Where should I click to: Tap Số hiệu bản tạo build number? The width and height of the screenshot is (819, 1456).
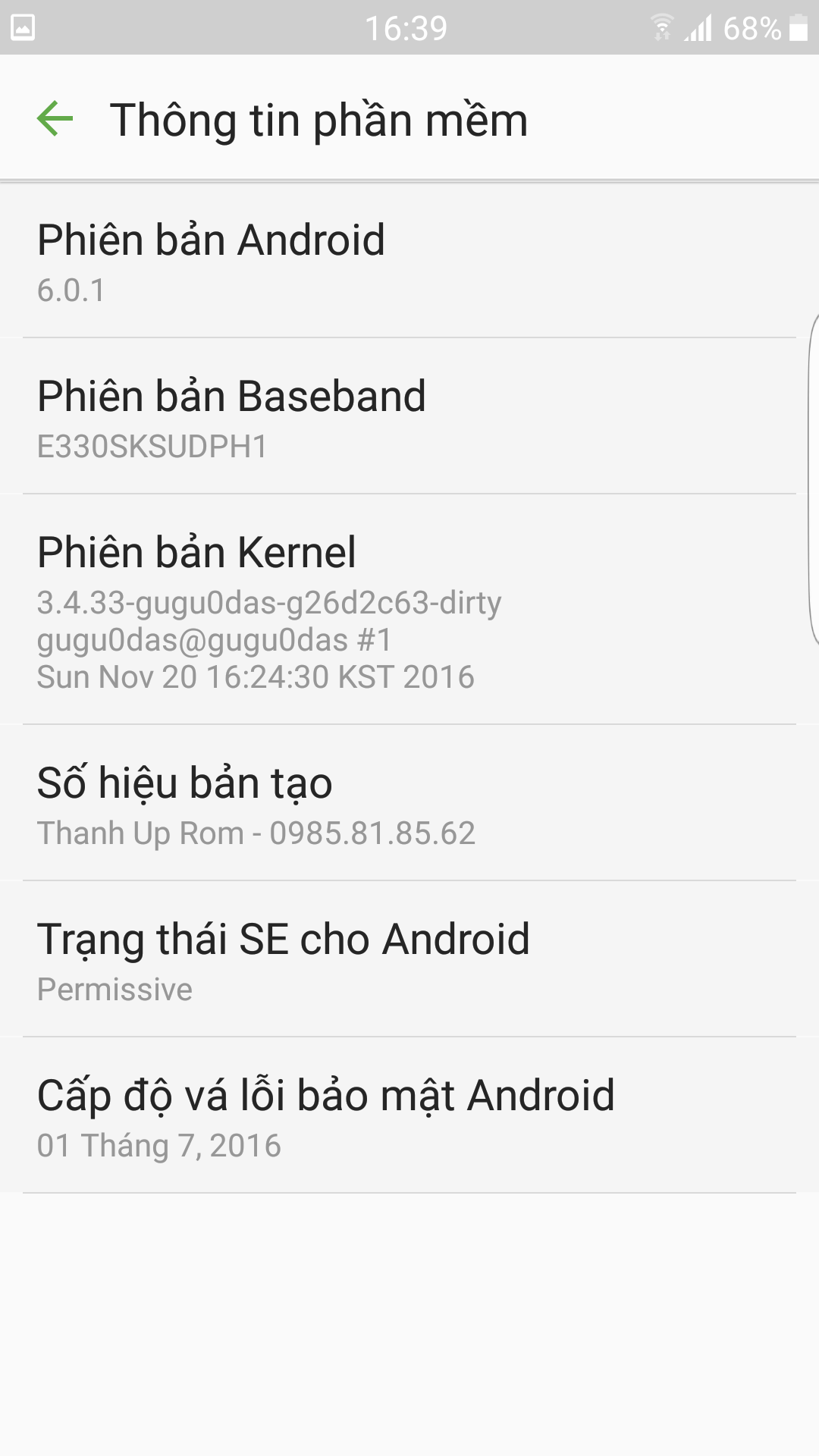coord(409,803)
